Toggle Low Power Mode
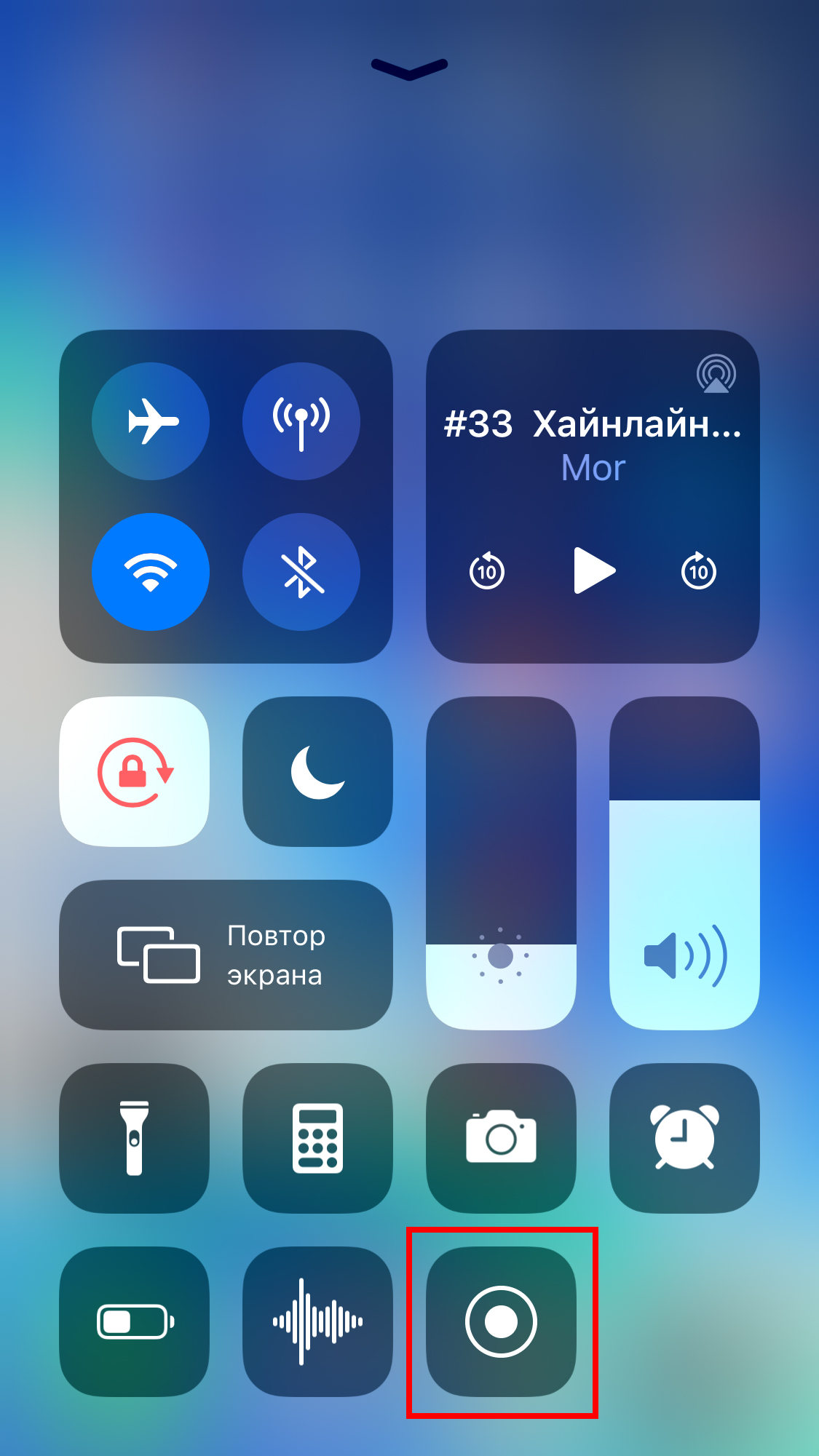 [x=135, y=1321]
